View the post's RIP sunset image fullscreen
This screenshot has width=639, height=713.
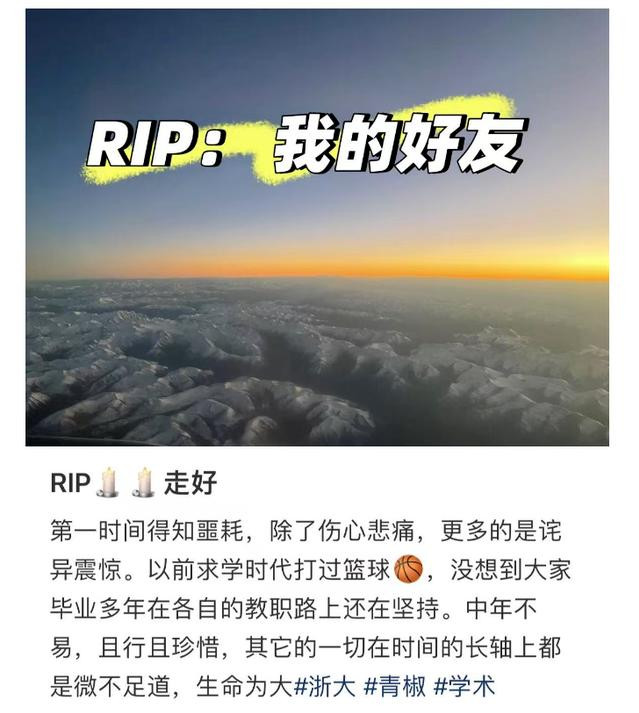point(317,228)
